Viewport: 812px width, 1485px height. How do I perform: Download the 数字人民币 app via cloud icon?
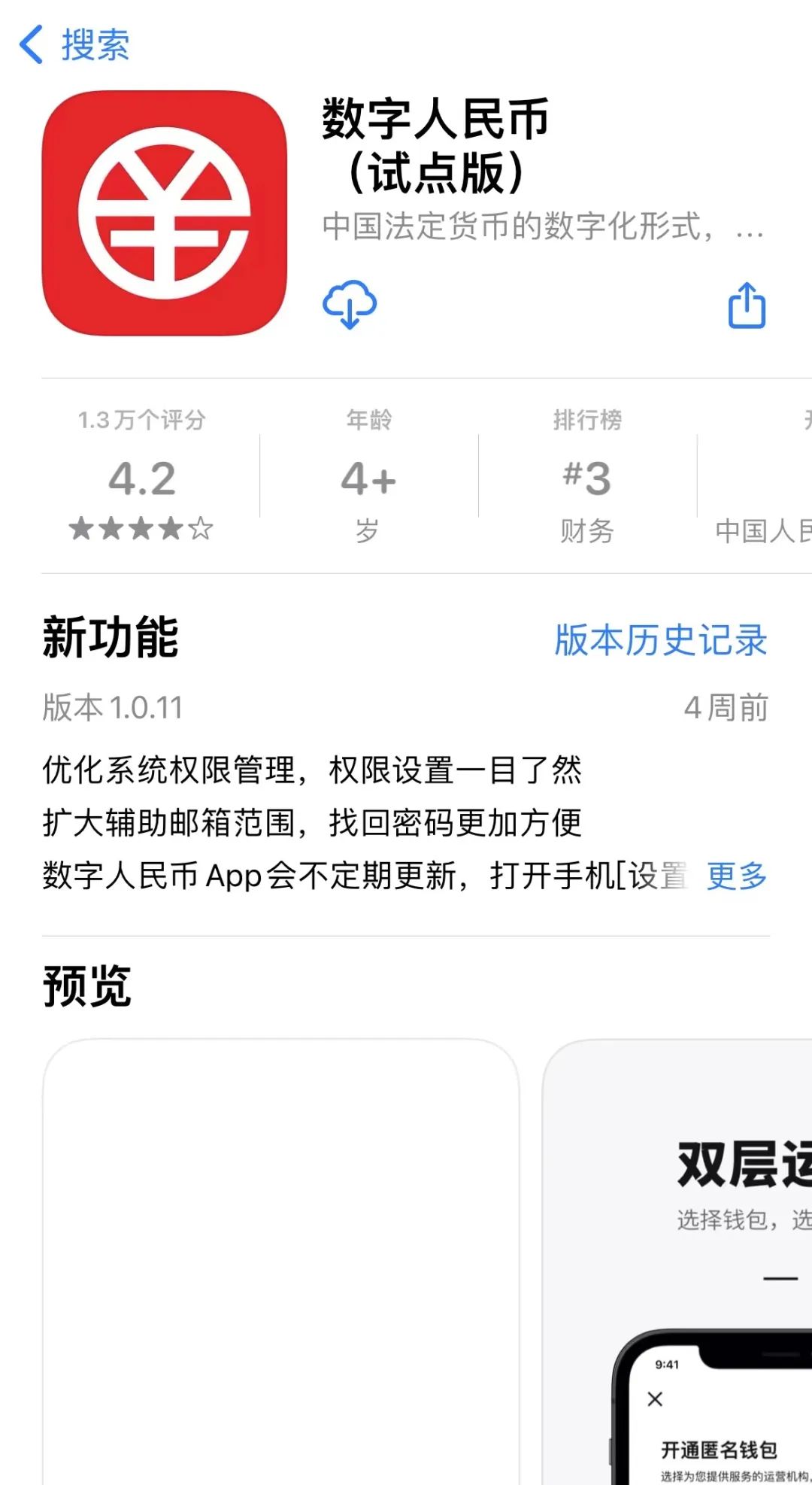click(350, 305)
